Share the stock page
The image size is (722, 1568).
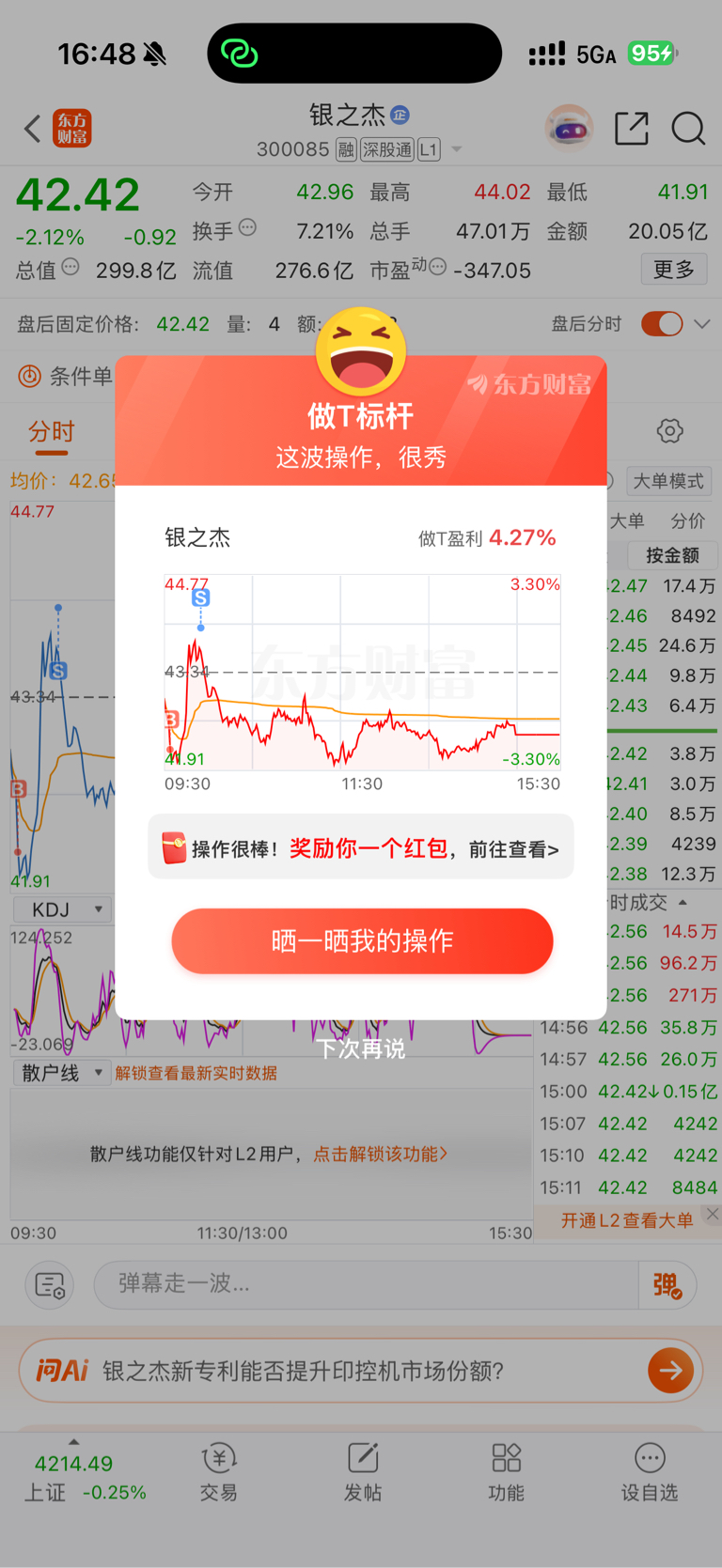pos(631,129)
